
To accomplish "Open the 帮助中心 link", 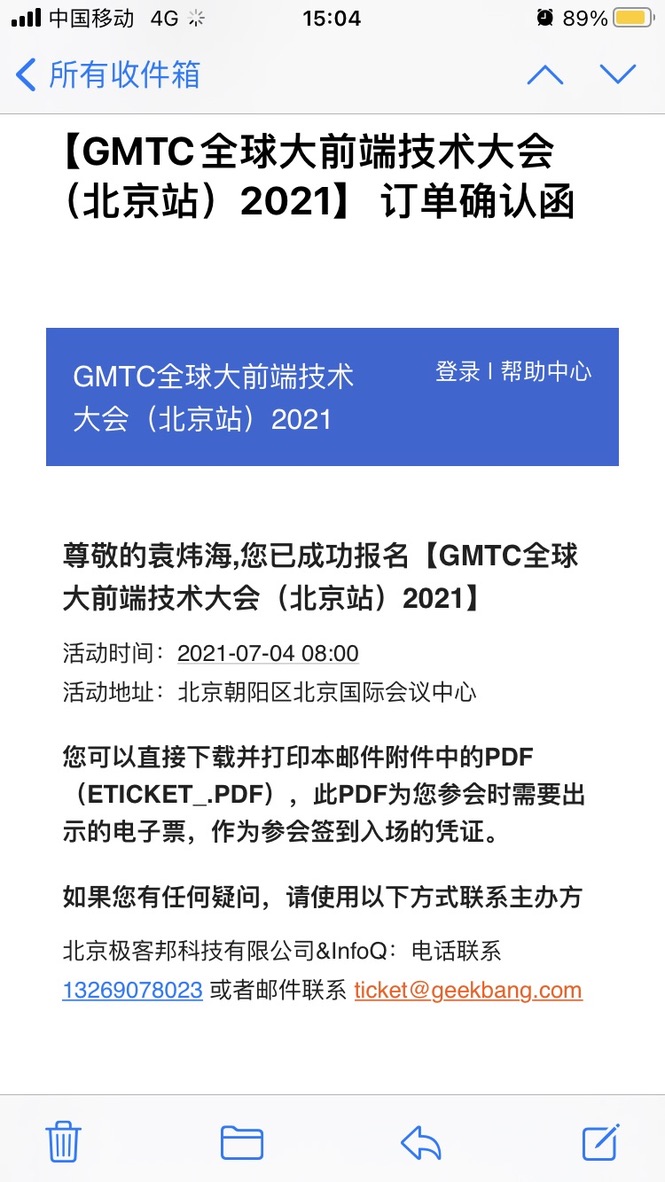I will pyautogui.click(x=546, y=372).
